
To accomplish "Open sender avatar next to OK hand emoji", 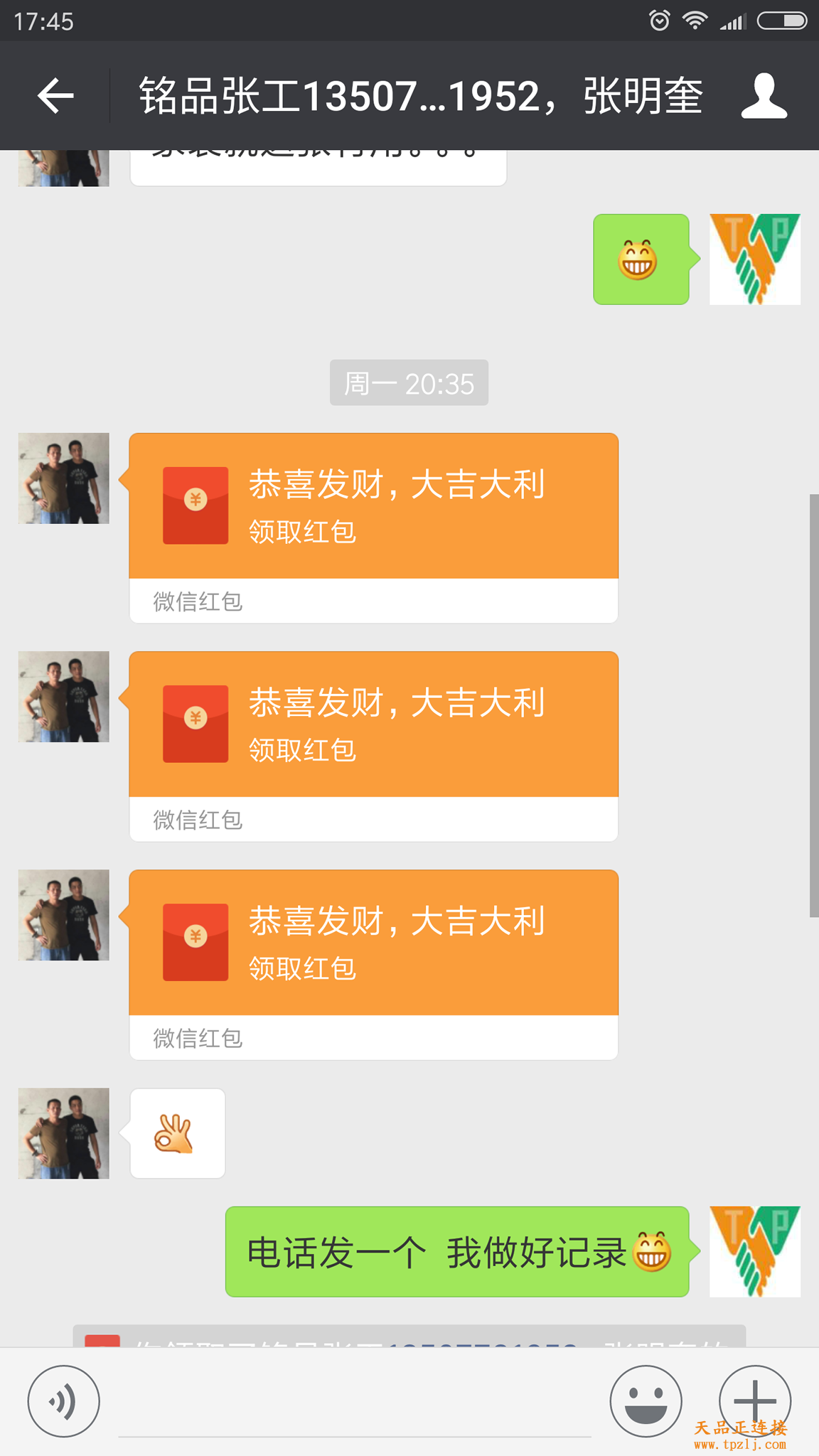I will 63,1133.
